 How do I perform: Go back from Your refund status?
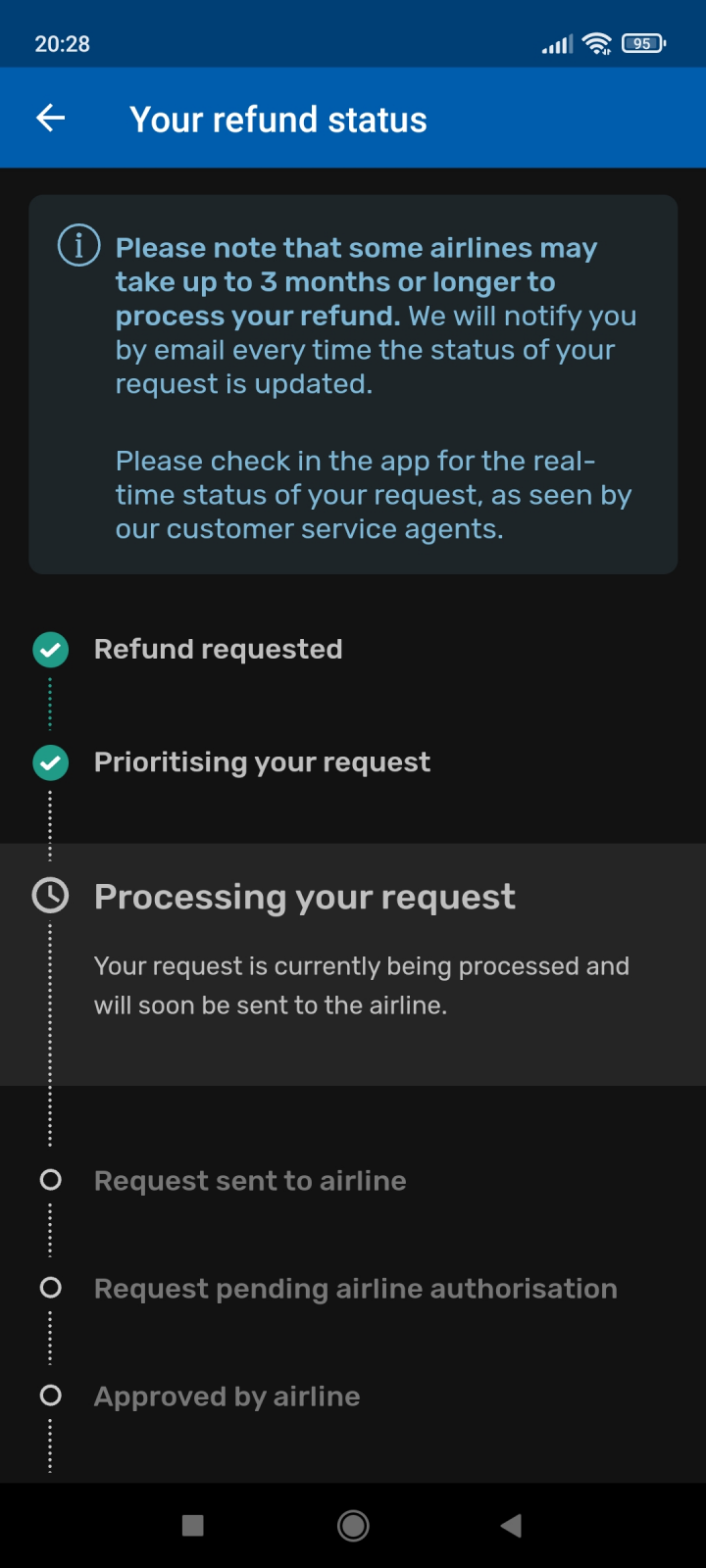[x=51, y=119]
